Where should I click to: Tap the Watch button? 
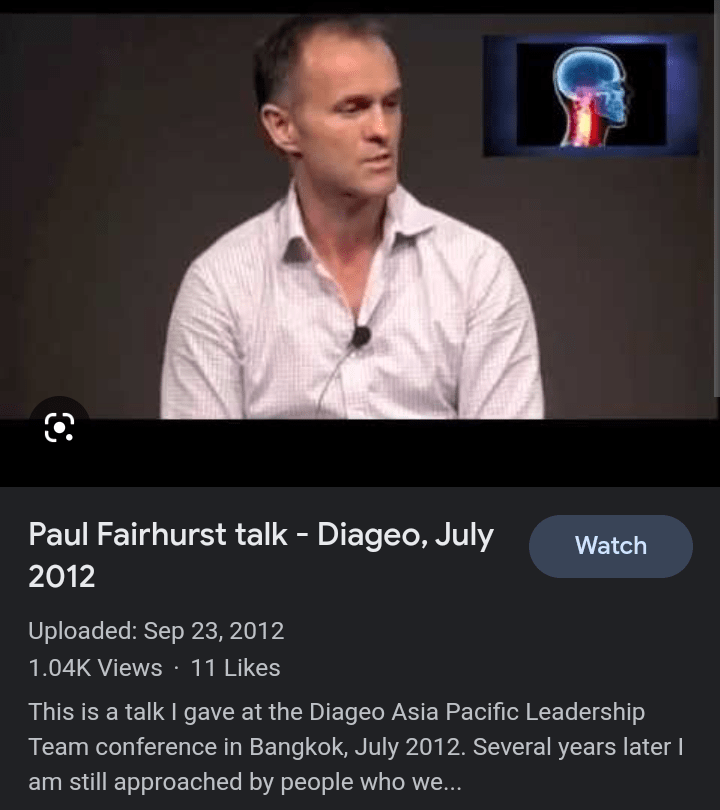click(610, 546)
